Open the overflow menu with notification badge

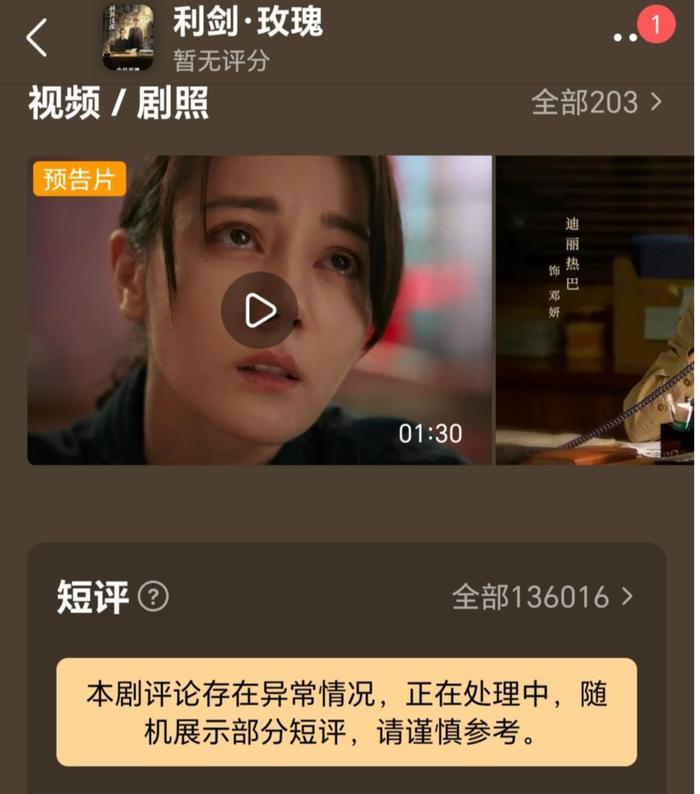click(628, 36)
